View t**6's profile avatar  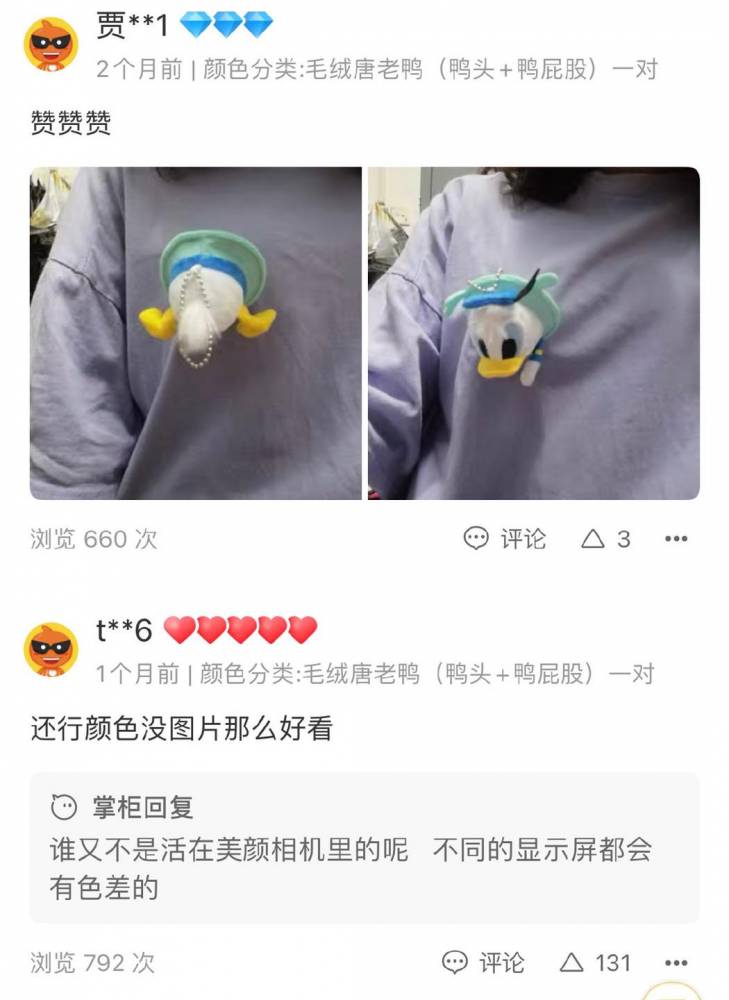51,649
